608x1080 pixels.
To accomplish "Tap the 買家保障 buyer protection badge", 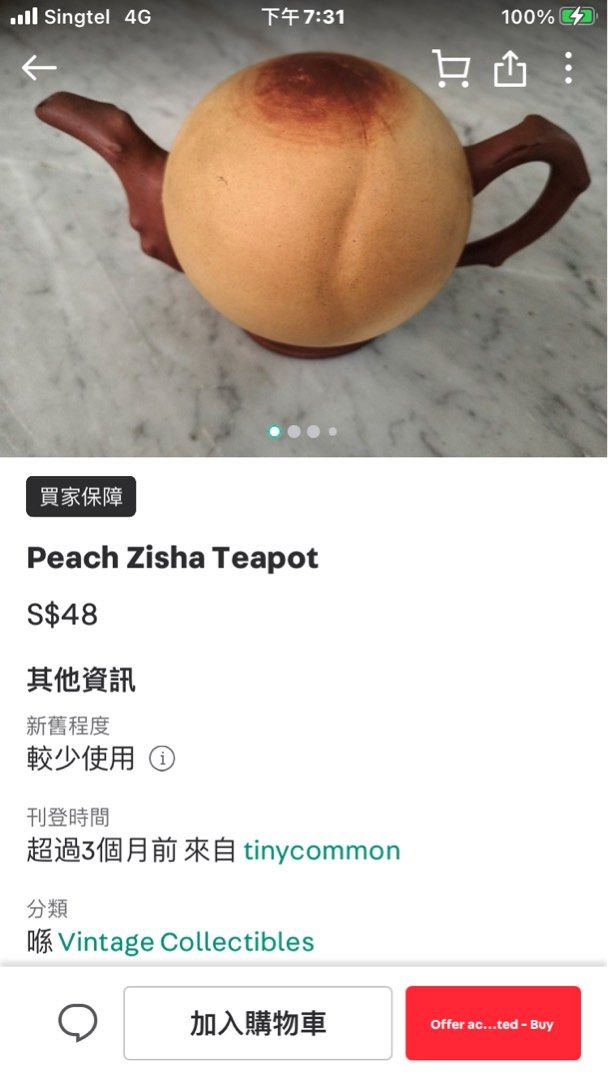I will 81,497.
